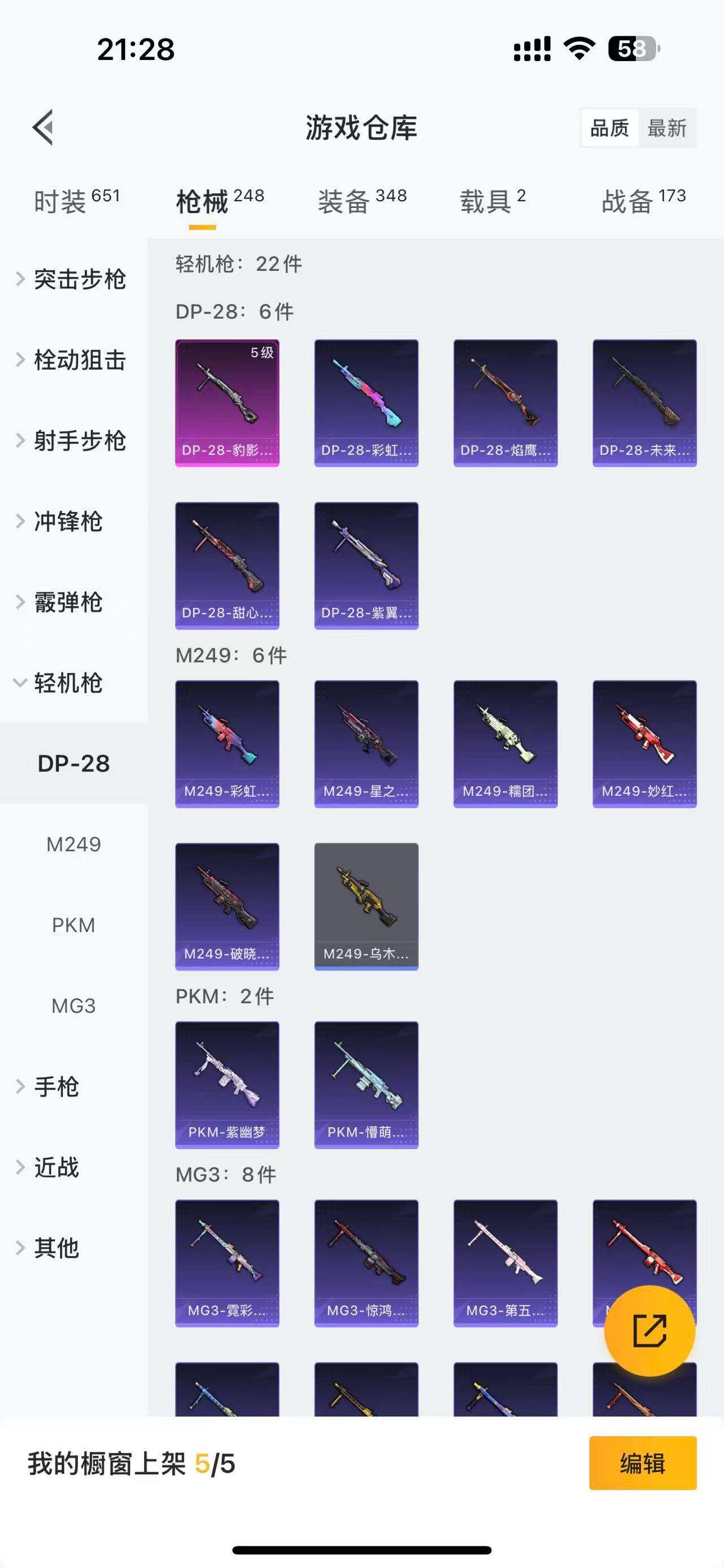The height and width of the screenshot is (1568, 724).
Task: Switch to the 装备 tab
Action: (x=361, y=201)
